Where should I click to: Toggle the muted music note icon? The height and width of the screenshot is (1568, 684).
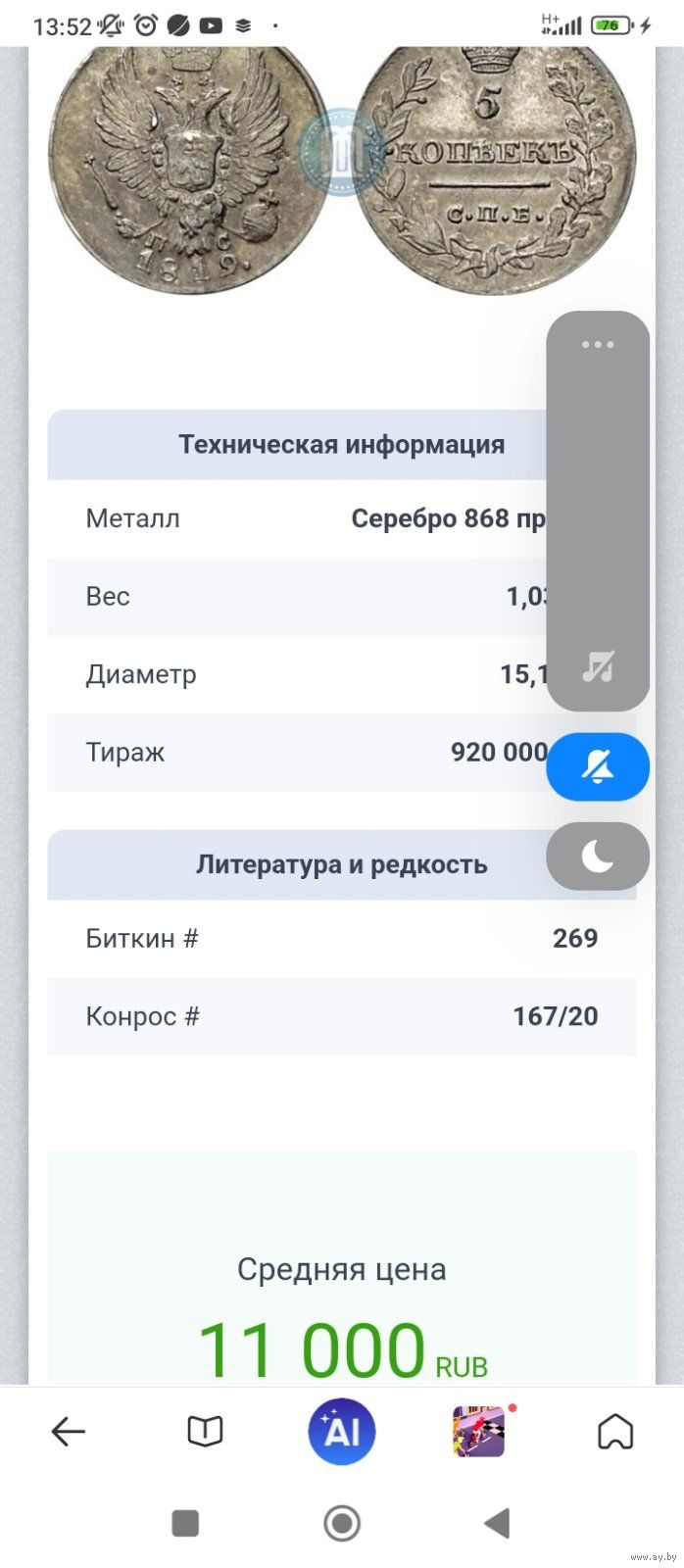pyautogui.click(x=598, y=666)
